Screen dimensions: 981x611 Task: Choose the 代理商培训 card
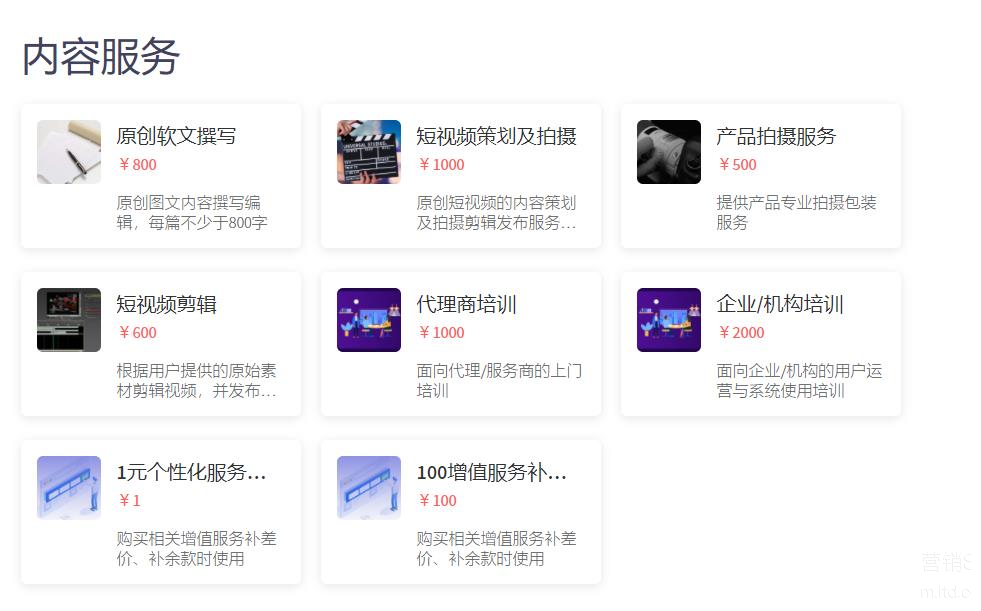click(x=461, y=344)
